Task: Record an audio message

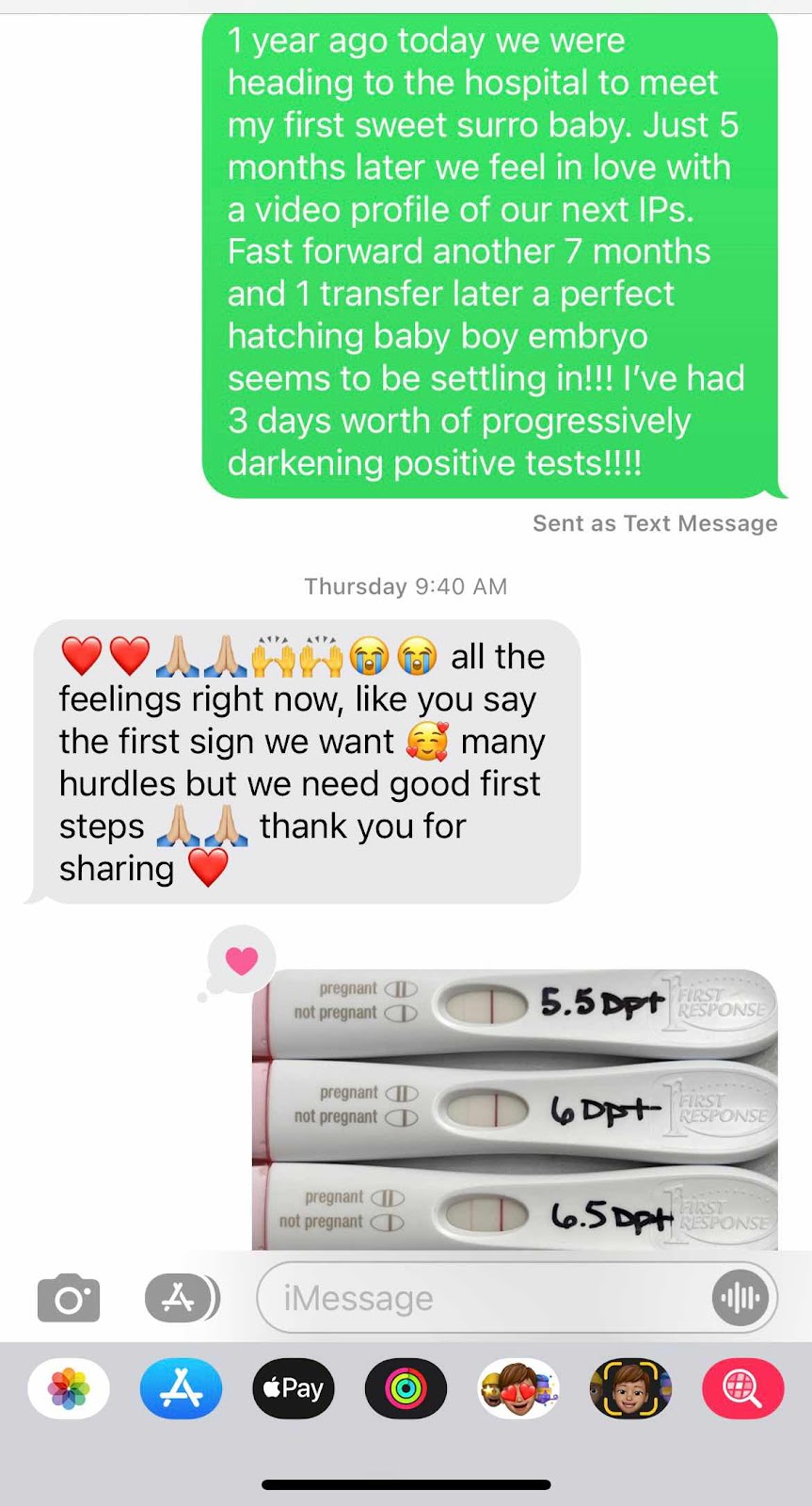Action: point(740,1298)
